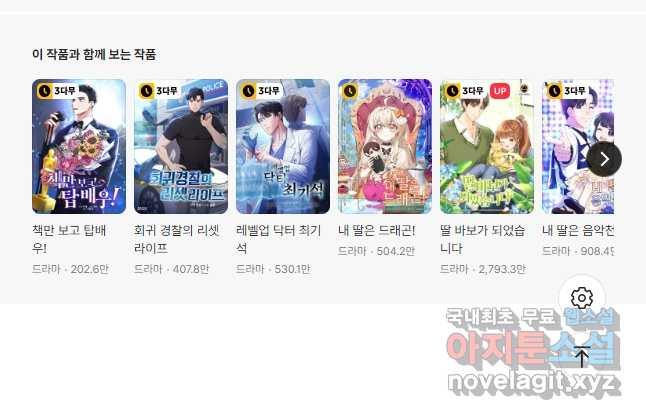The image size is (646, 420).
Task: Open 내 딸은 드래곤! webtoon
Action: 385,147
